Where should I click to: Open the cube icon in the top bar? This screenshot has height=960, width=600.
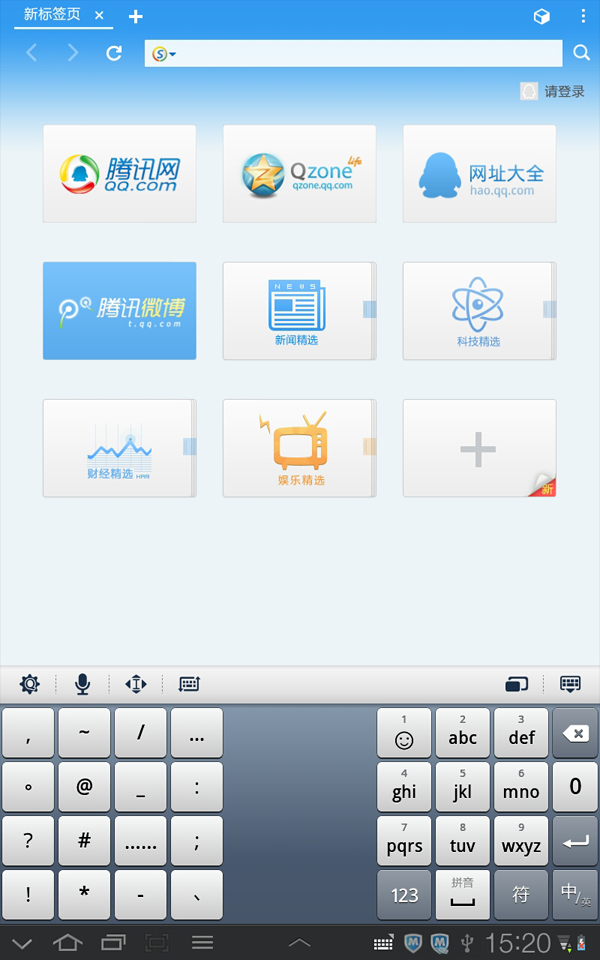tap(542, 17)
